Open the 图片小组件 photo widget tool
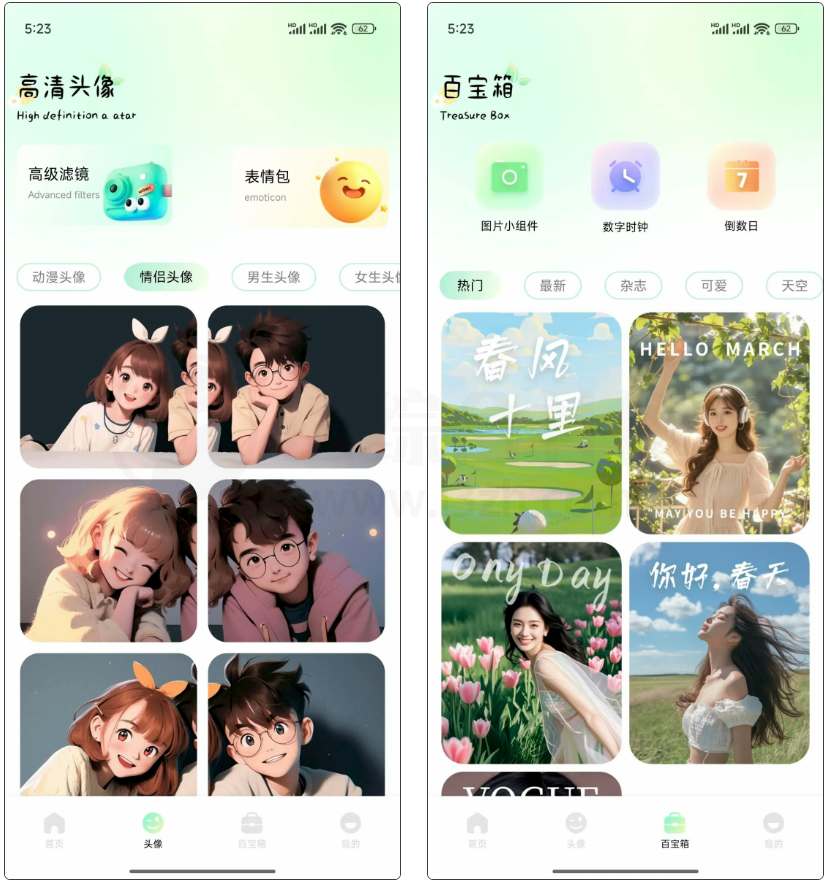 (509, 188)
